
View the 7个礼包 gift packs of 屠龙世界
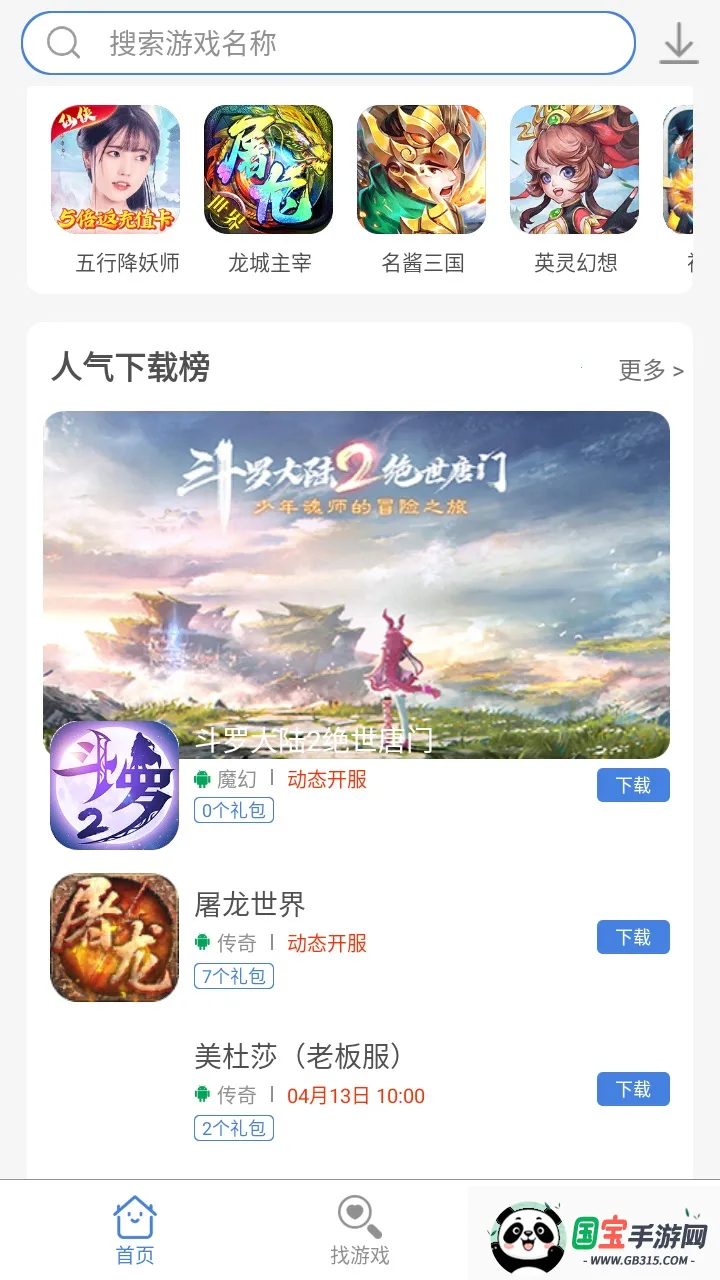[233, 976]
